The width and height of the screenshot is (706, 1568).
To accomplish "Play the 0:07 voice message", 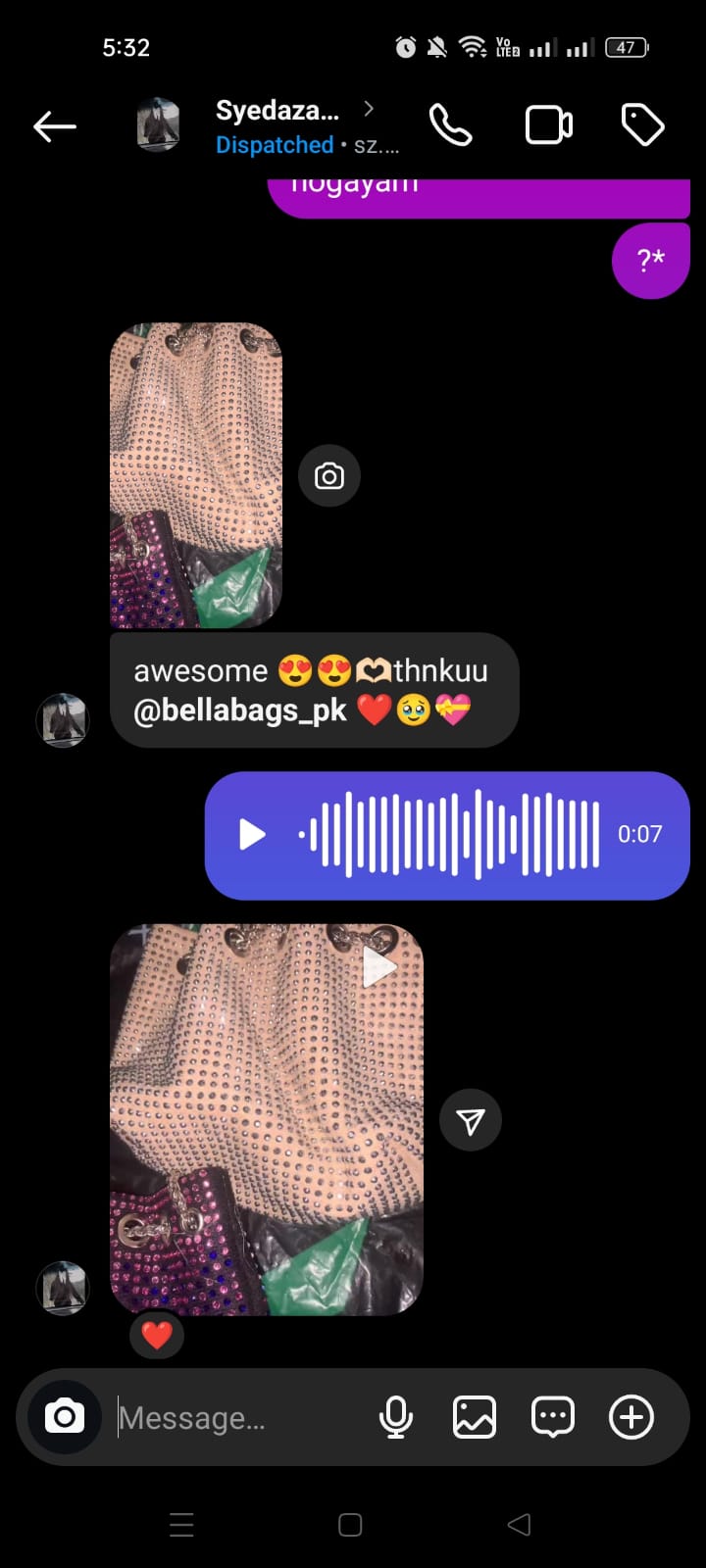I will click(252, 835).
